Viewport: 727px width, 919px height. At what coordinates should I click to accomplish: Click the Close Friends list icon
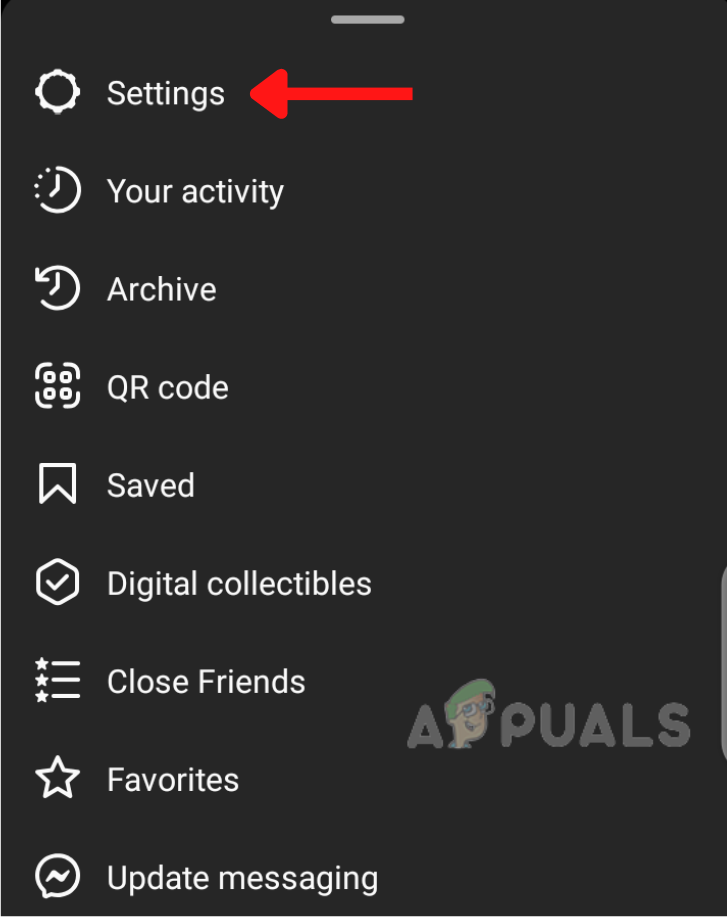[57, 681]
